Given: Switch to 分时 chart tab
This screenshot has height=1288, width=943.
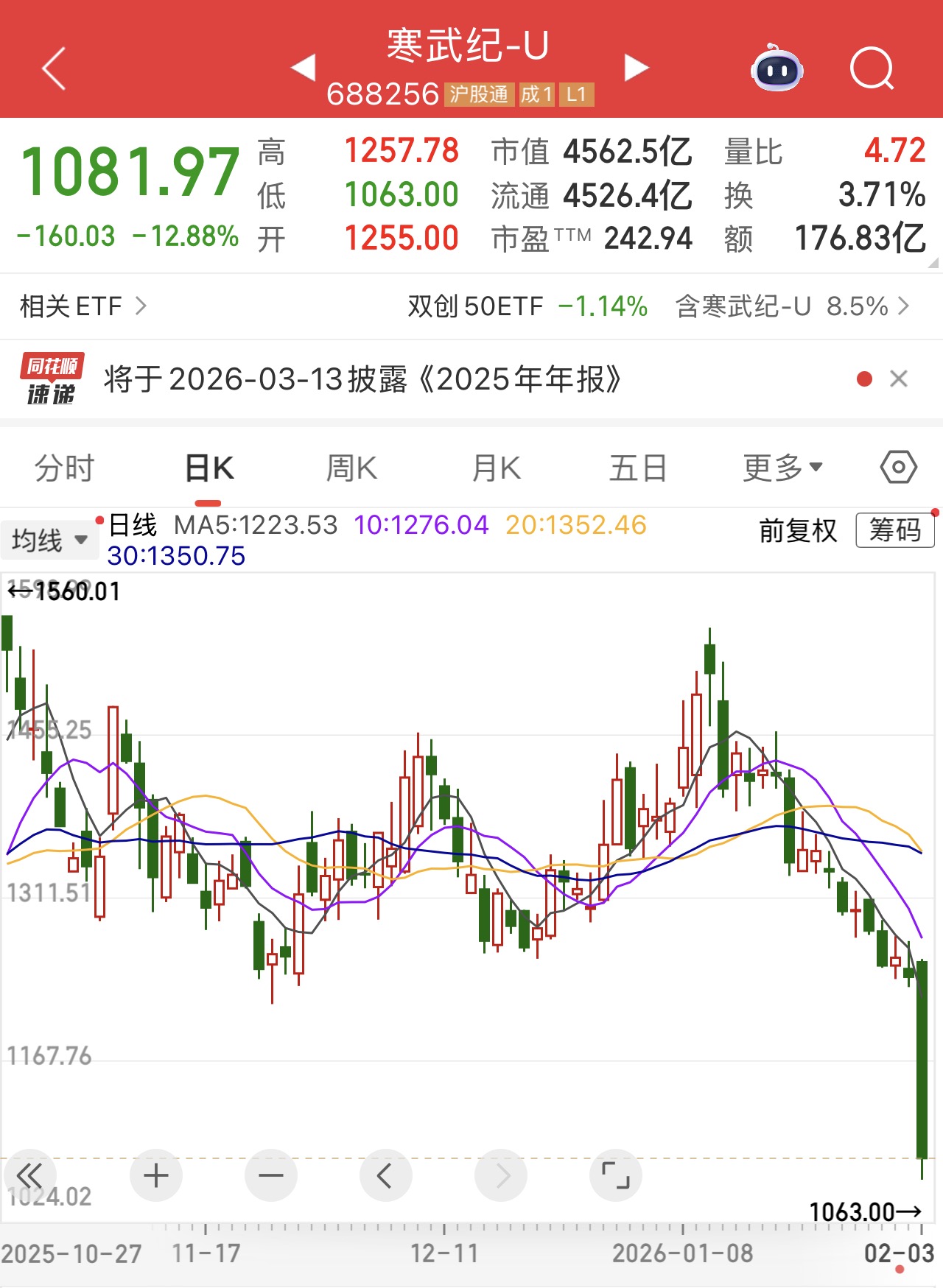Looking at the screenshot, I should click(x=65, y=468).
